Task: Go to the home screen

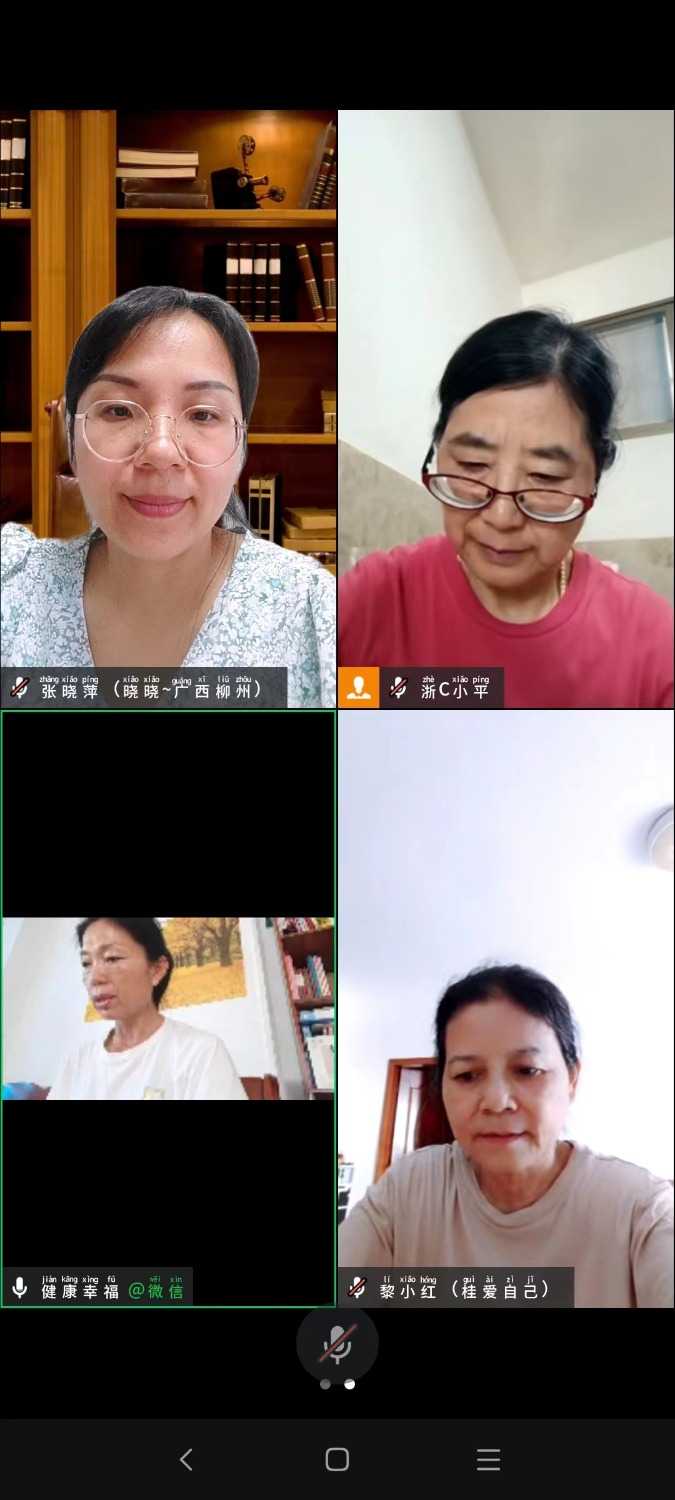Action: pyautogui.click(x=337, y=1460)
